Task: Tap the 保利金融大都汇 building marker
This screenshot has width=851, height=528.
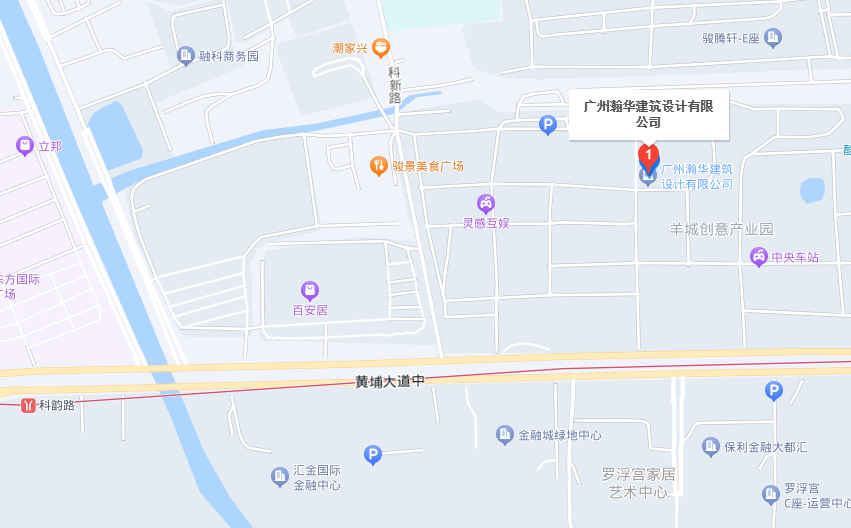Action: point(711,445)
